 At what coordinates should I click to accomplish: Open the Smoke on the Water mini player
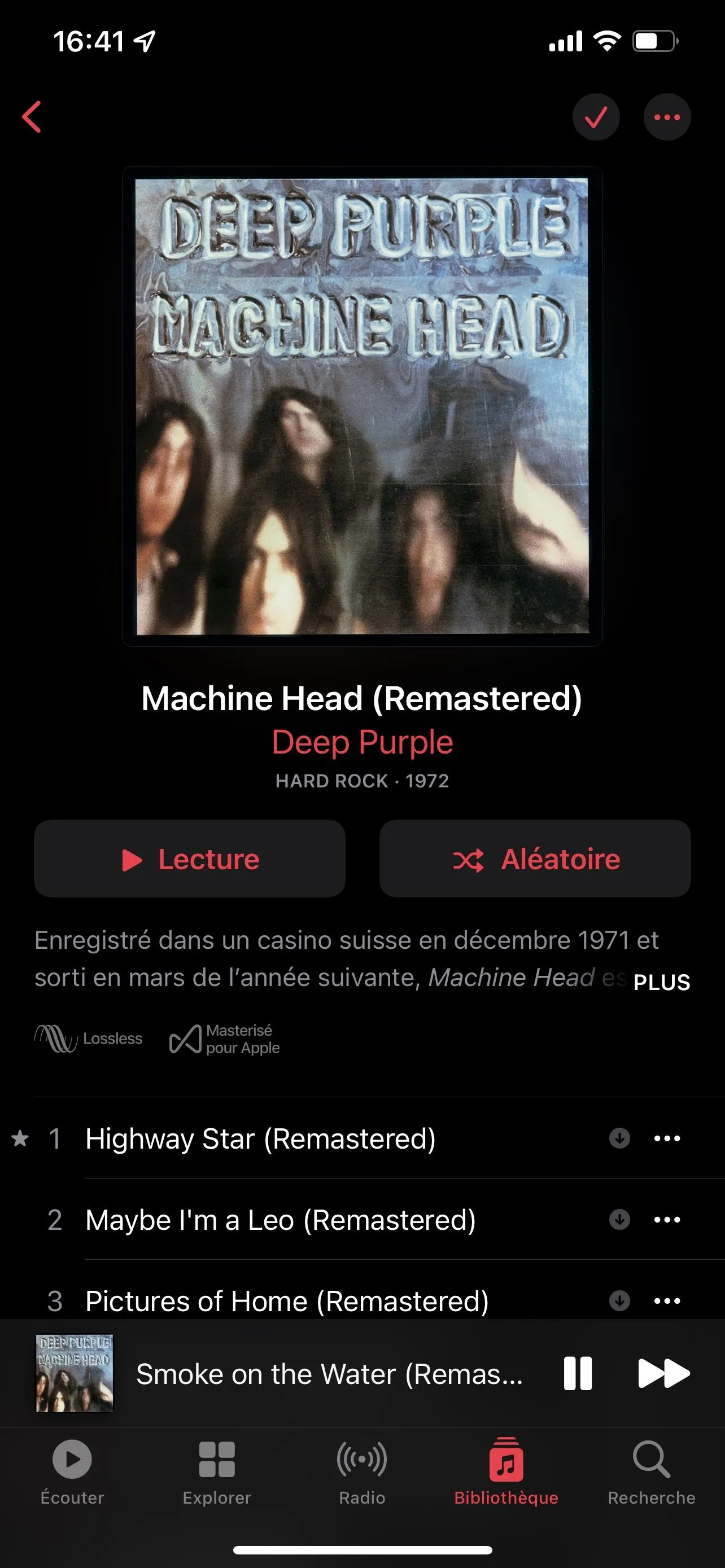tap(329, 1373)
